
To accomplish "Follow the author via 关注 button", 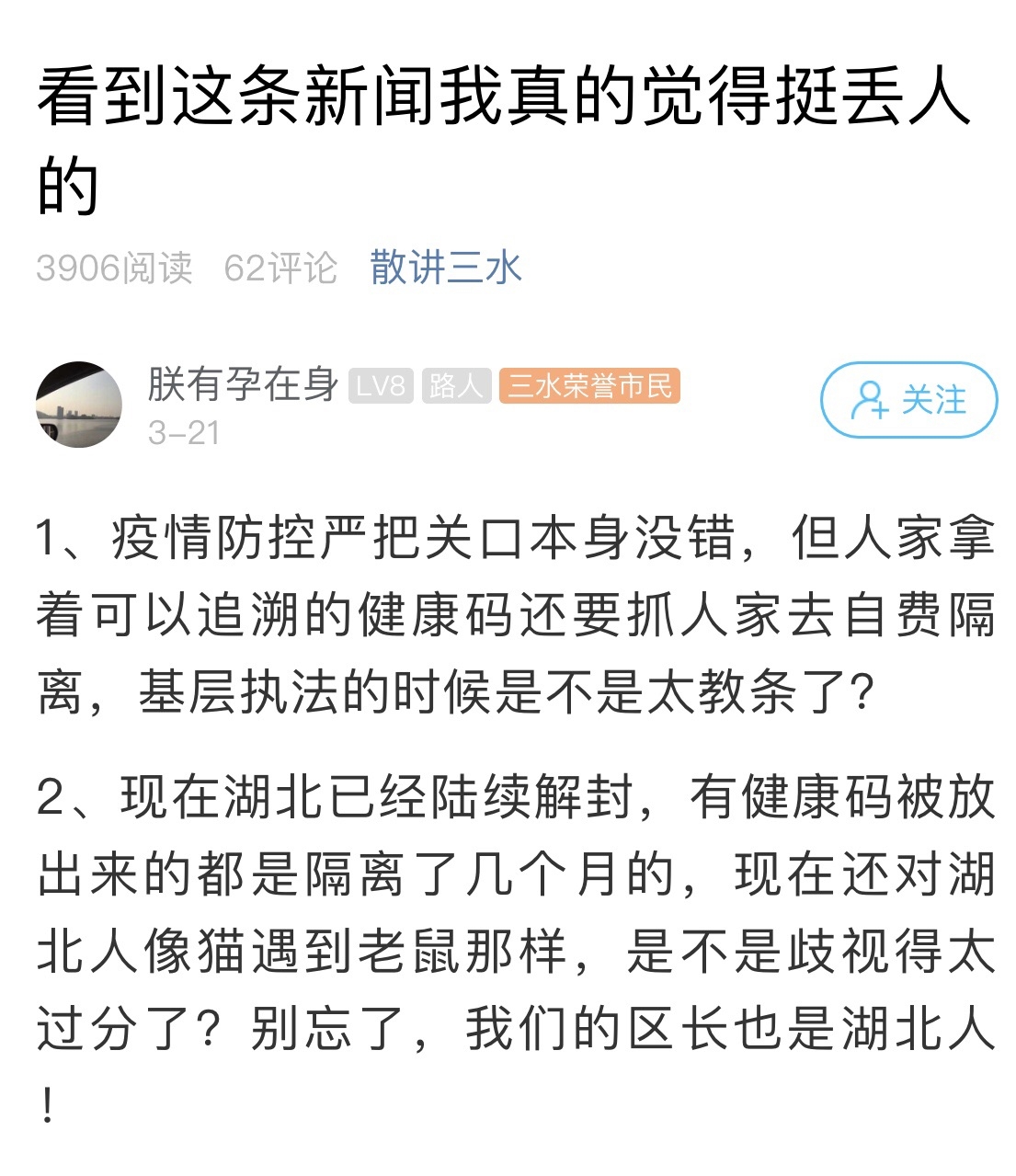I will point(908,400).
